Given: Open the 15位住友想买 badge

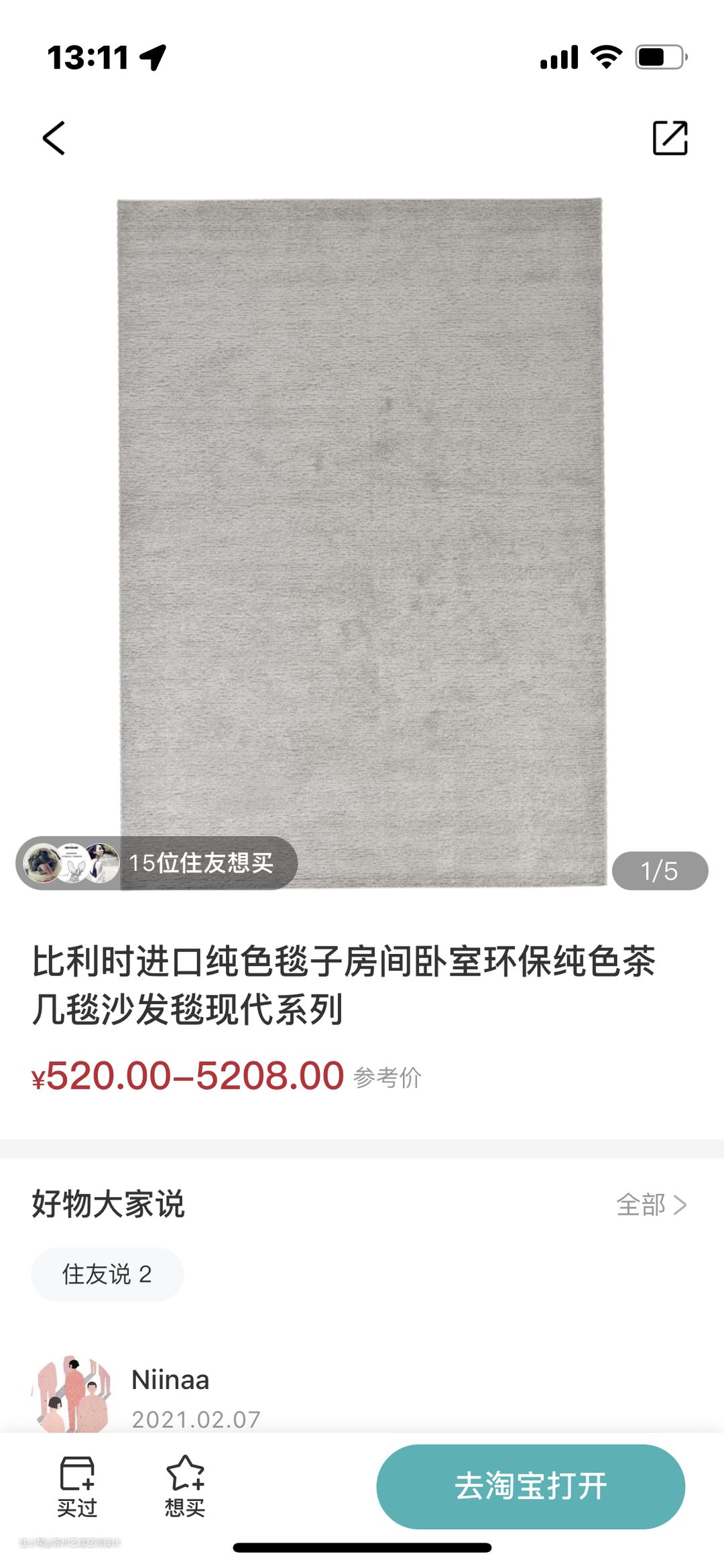Looking at the screenshot, I should click(x=157, y=863).
